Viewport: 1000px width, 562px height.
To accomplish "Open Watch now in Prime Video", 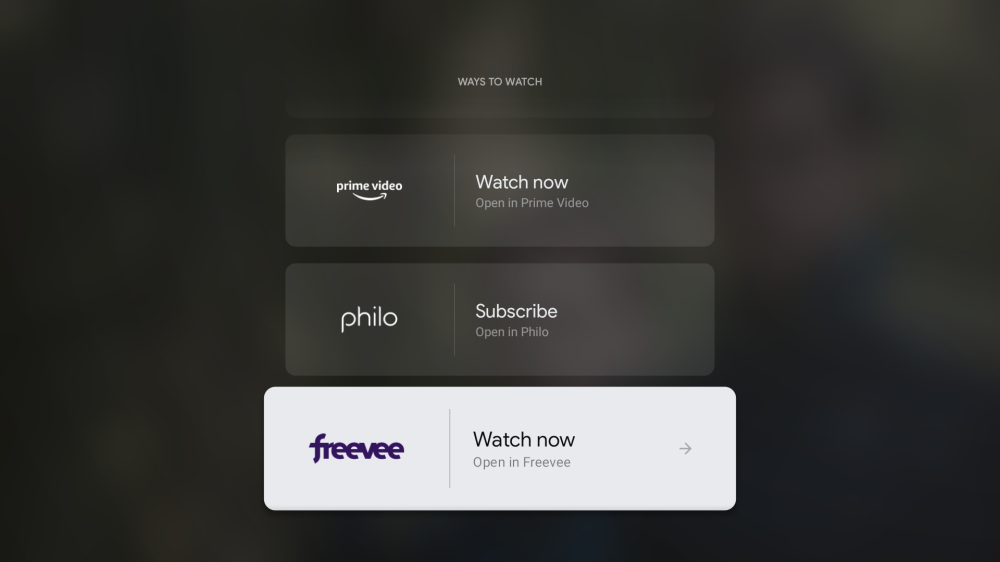I will click(x=500, y=191).
